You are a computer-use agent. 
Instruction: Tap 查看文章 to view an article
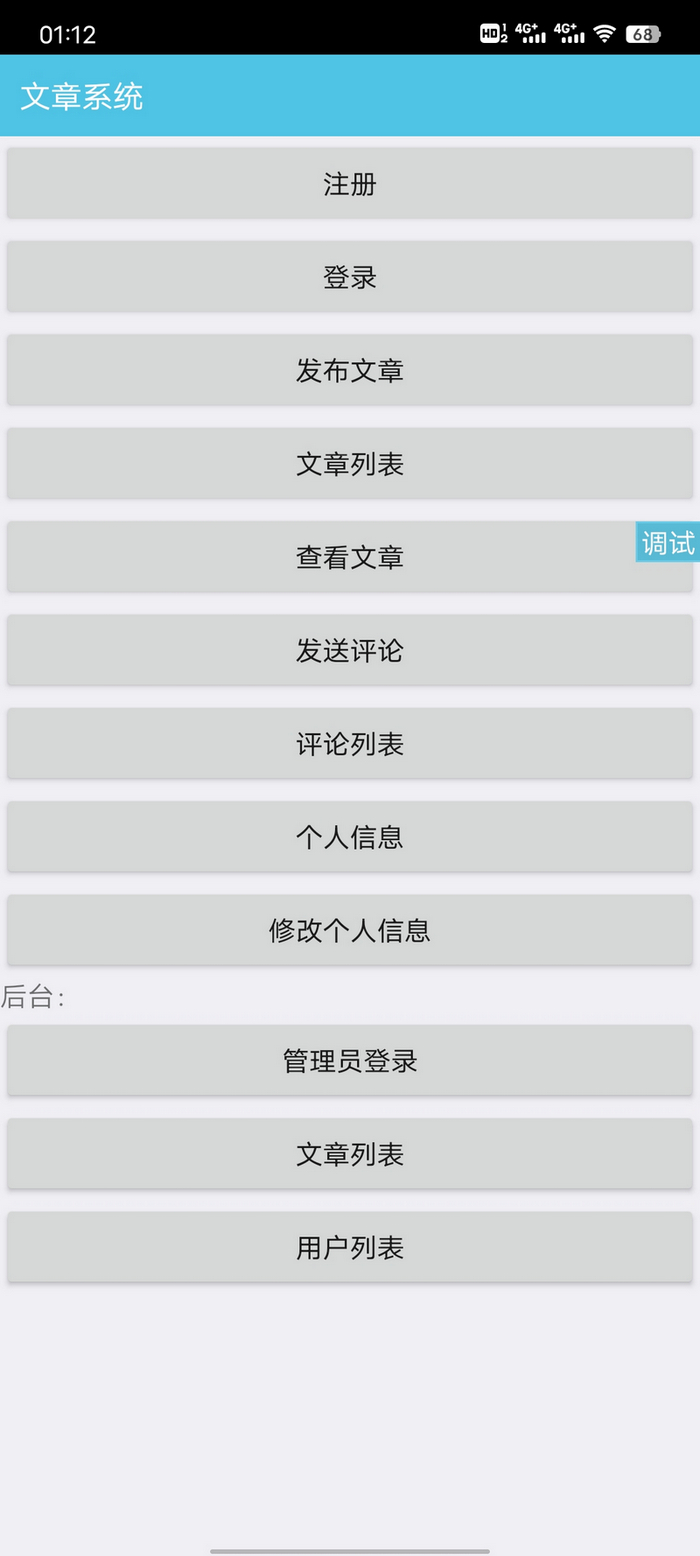[349, 557]
